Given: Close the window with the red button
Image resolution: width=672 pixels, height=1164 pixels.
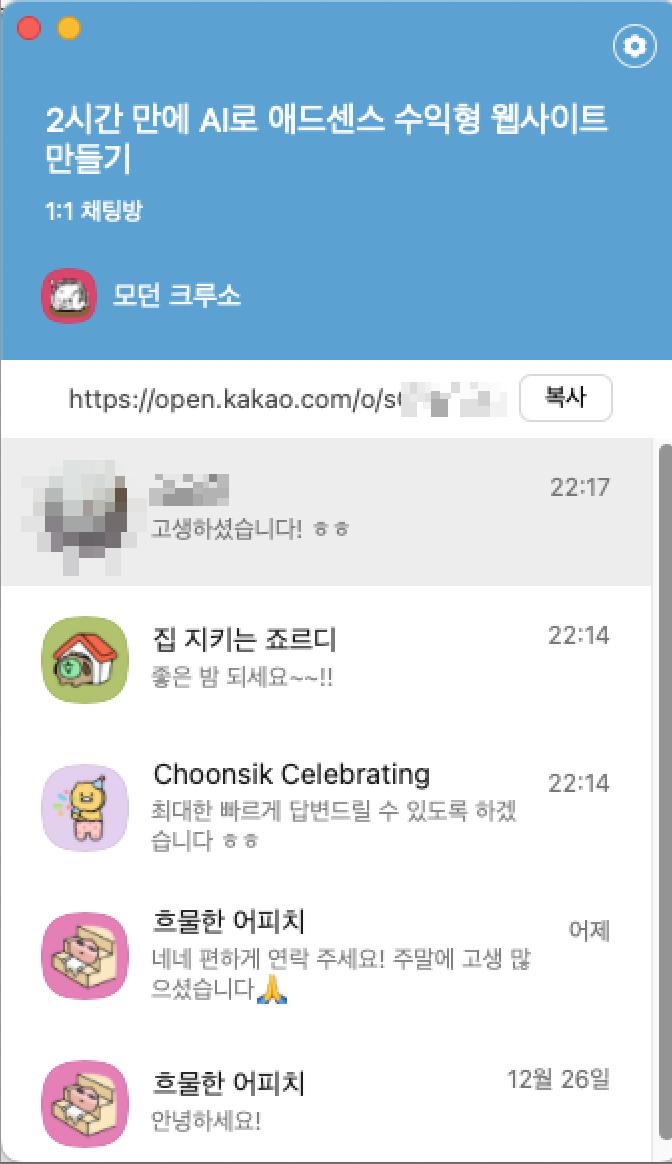Looking at the screenshot, I should click(30, 28).
